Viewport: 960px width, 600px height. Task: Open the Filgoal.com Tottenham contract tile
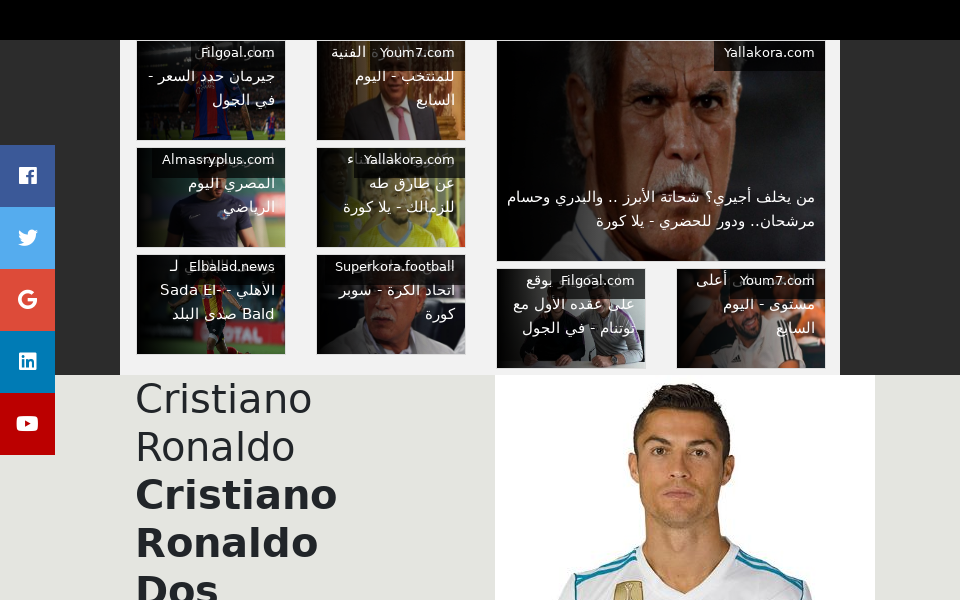[571, 318]
